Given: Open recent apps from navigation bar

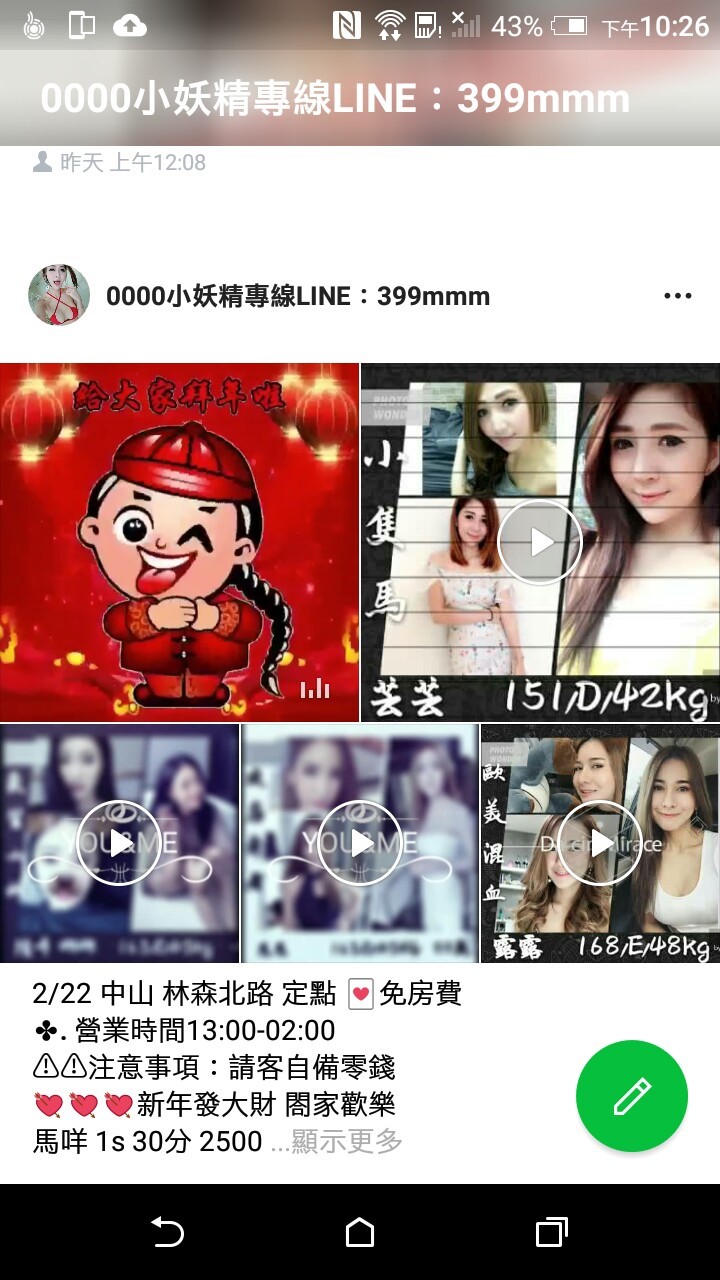Looking at the screenshot, I should [x=551, y=1232].
